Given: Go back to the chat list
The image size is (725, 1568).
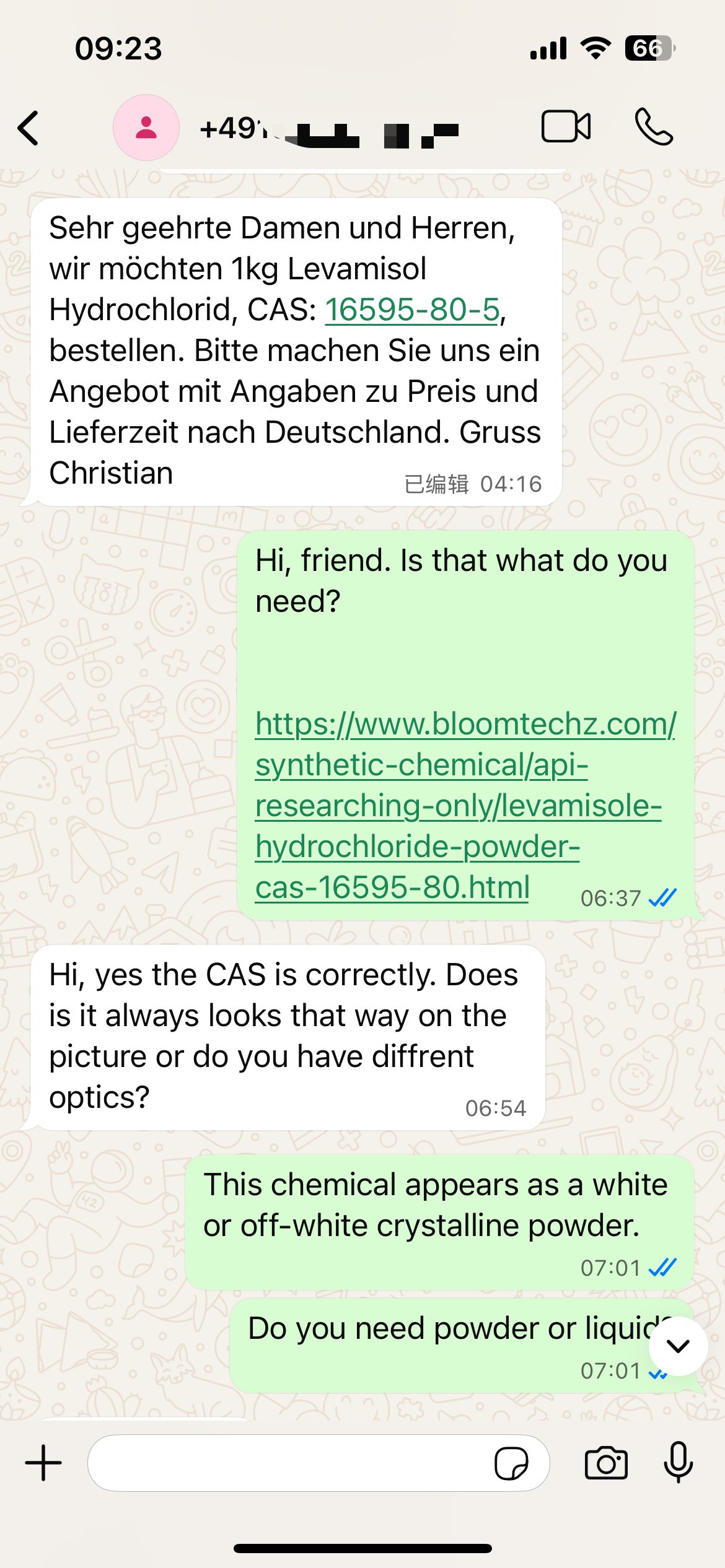Looking at the screenshot, I should (x=29, y=128).
